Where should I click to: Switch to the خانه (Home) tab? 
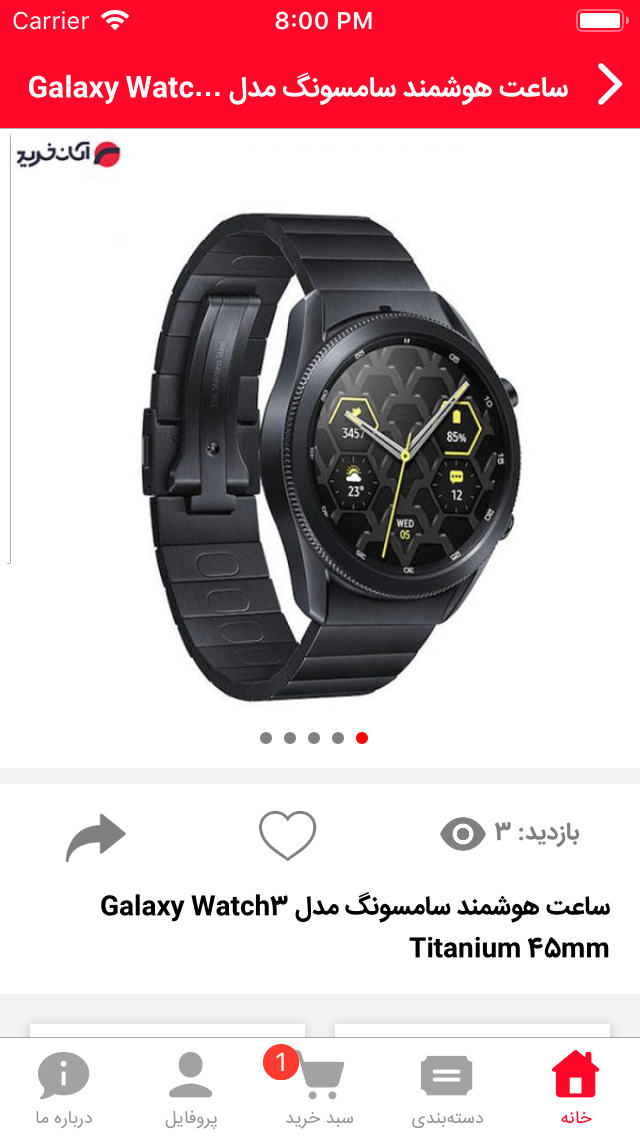(576, 1088)
